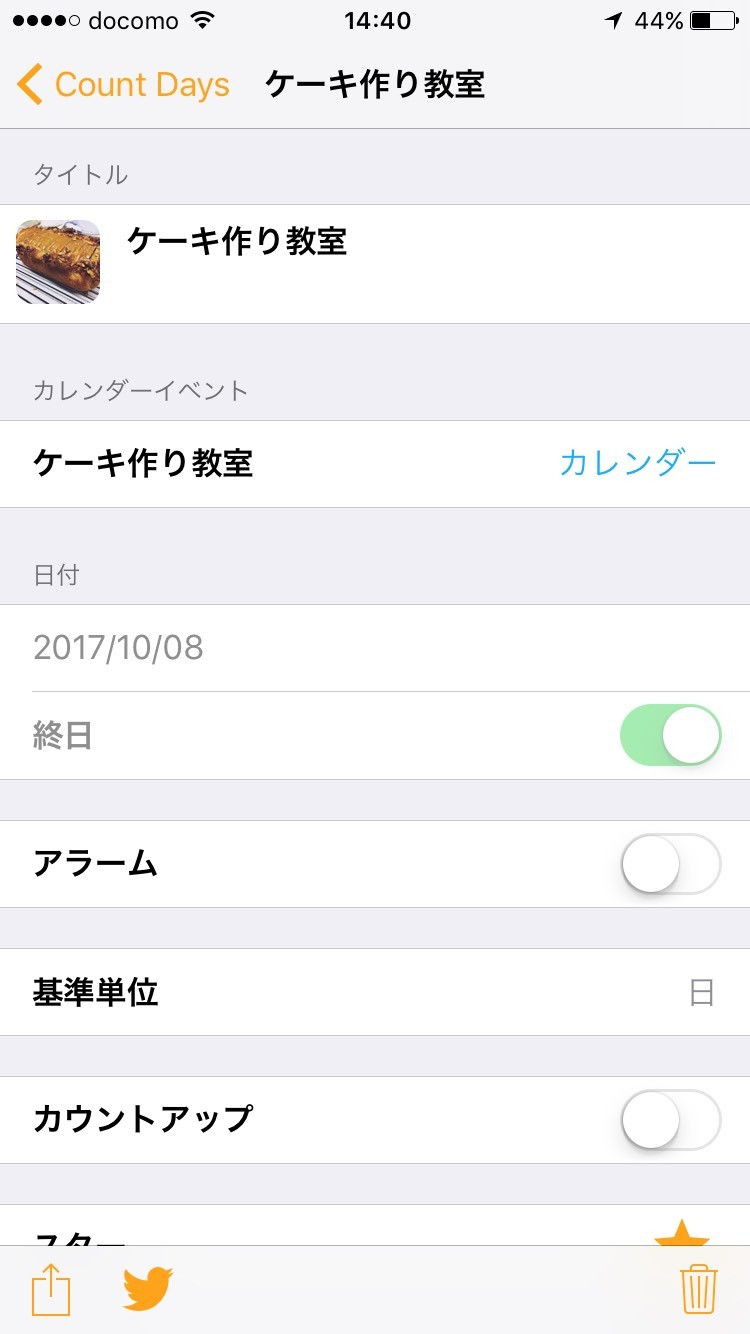Tap the share icon in bottom toolbar

pyautogui.click(x=51, y=1290)
